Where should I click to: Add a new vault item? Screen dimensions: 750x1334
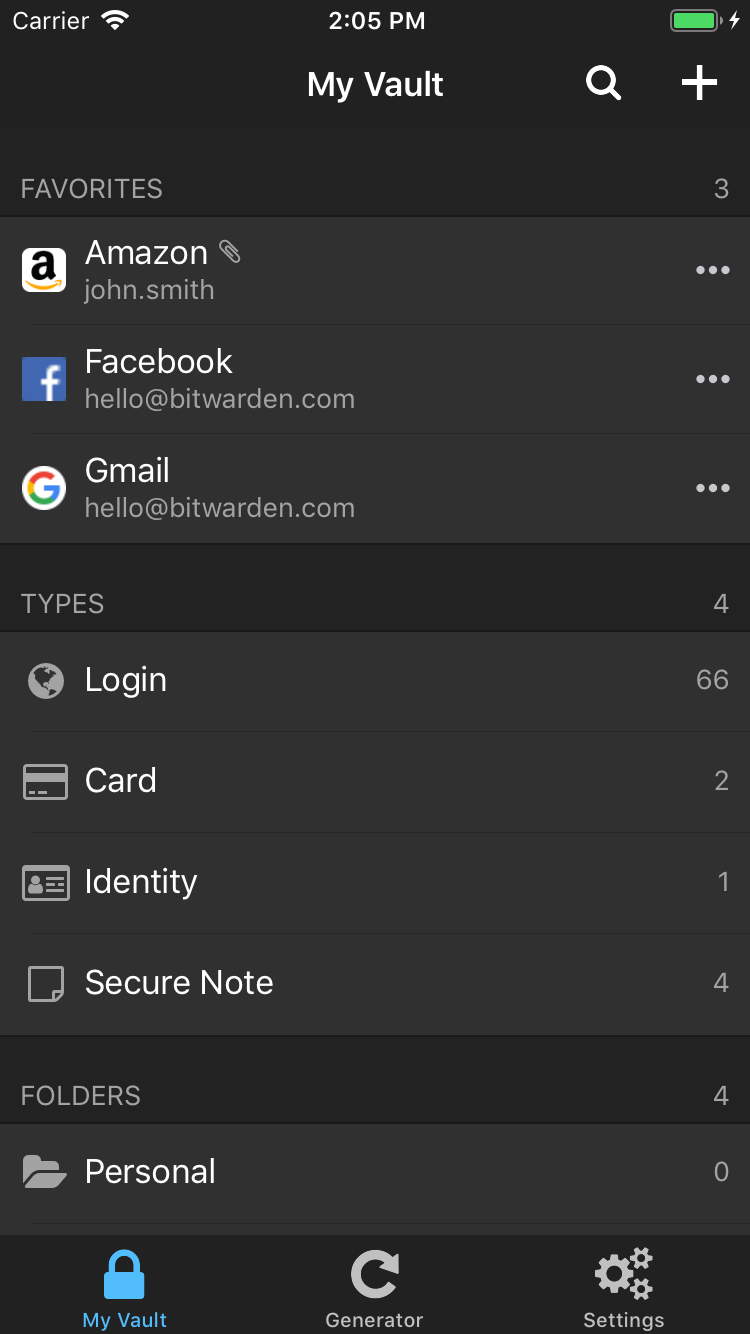click(x=699, y=84)
